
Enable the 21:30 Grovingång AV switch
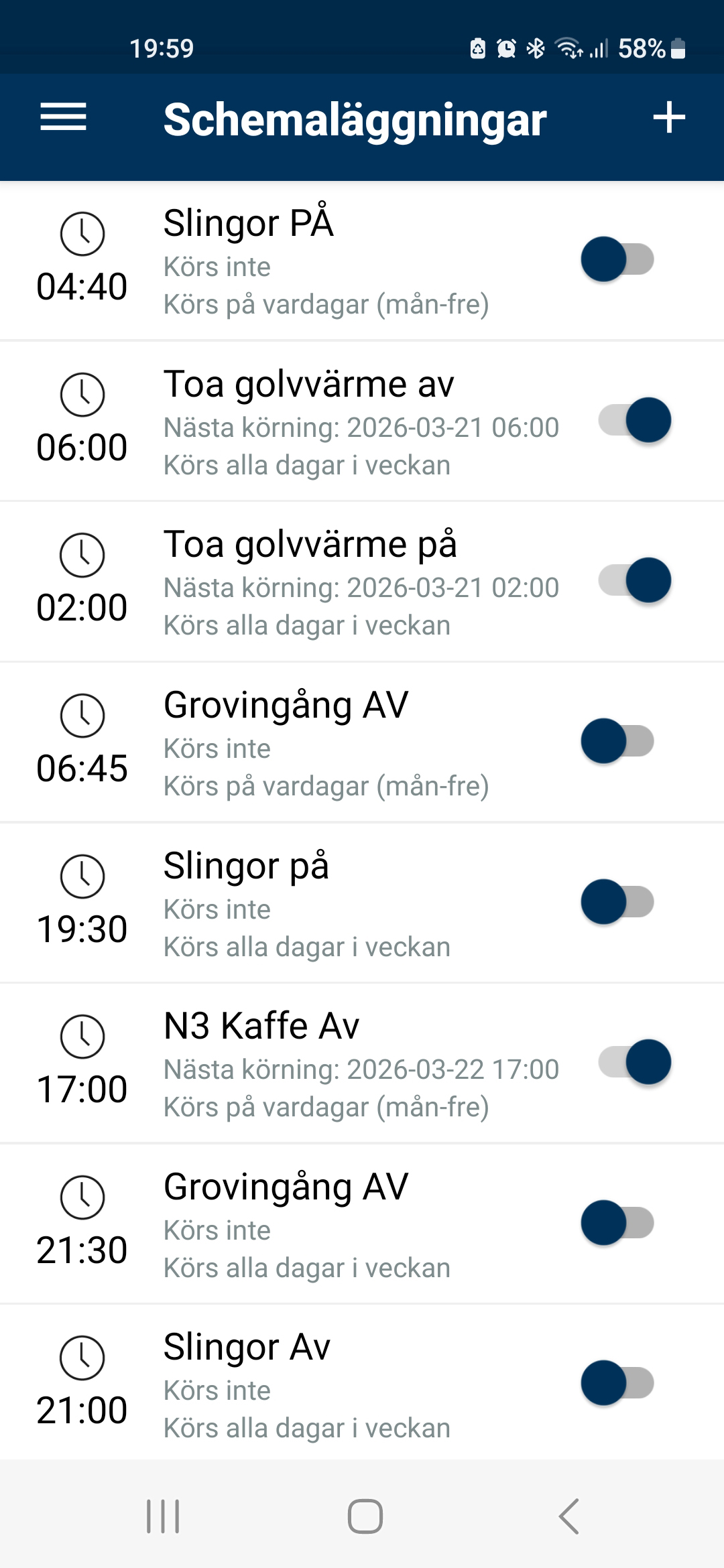click(618, 1223)
